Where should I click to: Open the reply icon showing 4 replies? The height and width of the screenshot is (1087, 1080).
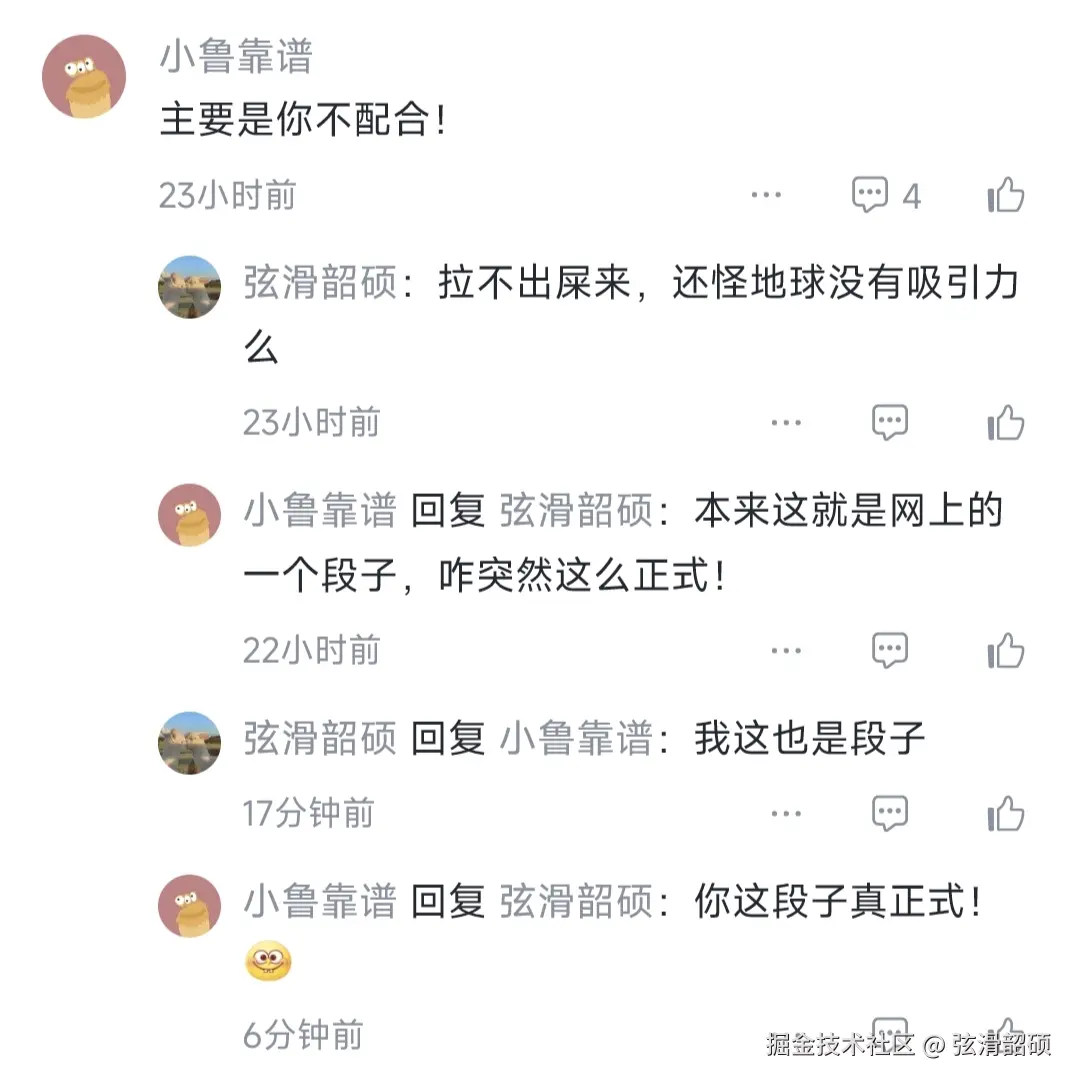[872, 195]
